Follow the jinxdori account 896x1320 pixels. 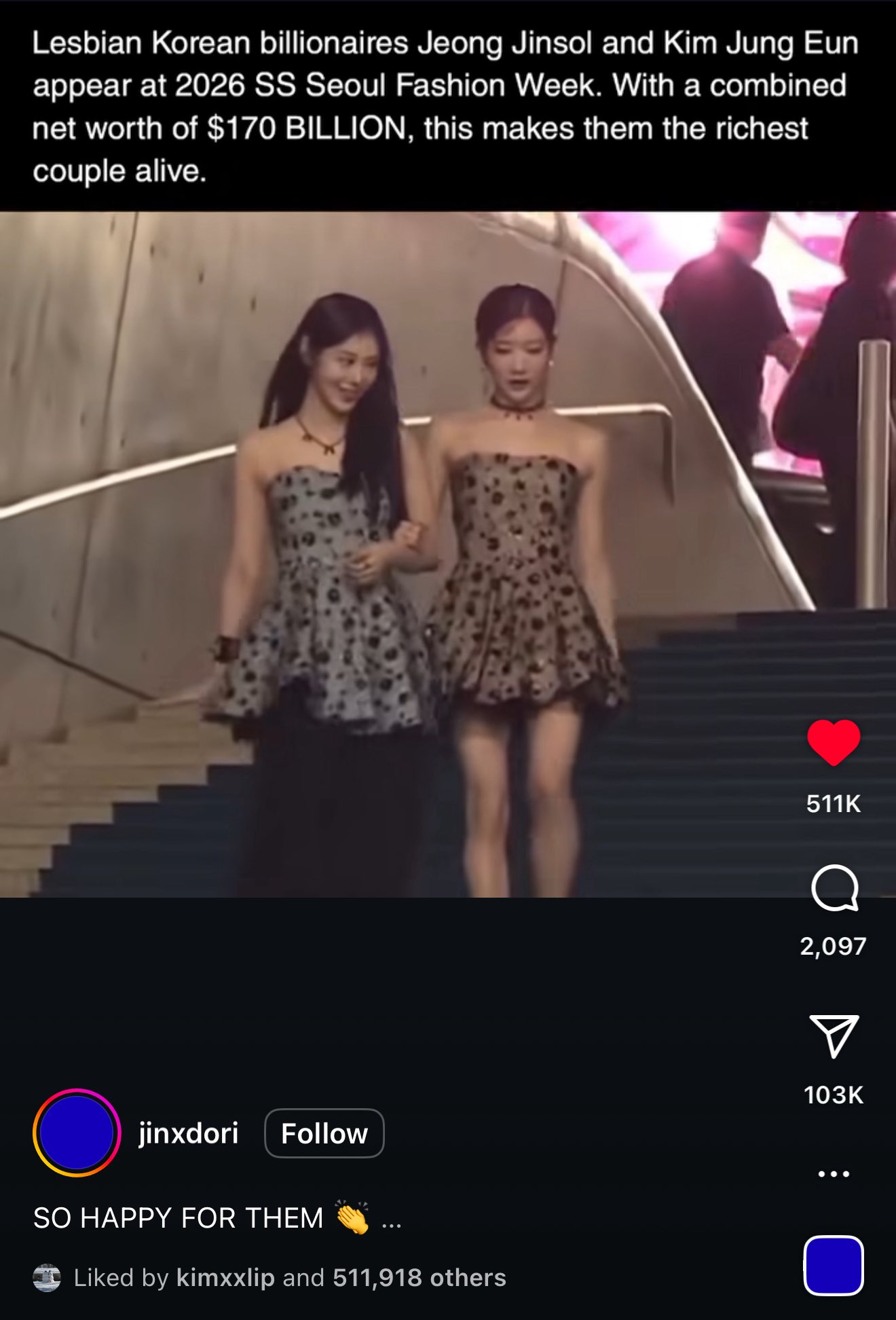click(x=324, y=1133)
